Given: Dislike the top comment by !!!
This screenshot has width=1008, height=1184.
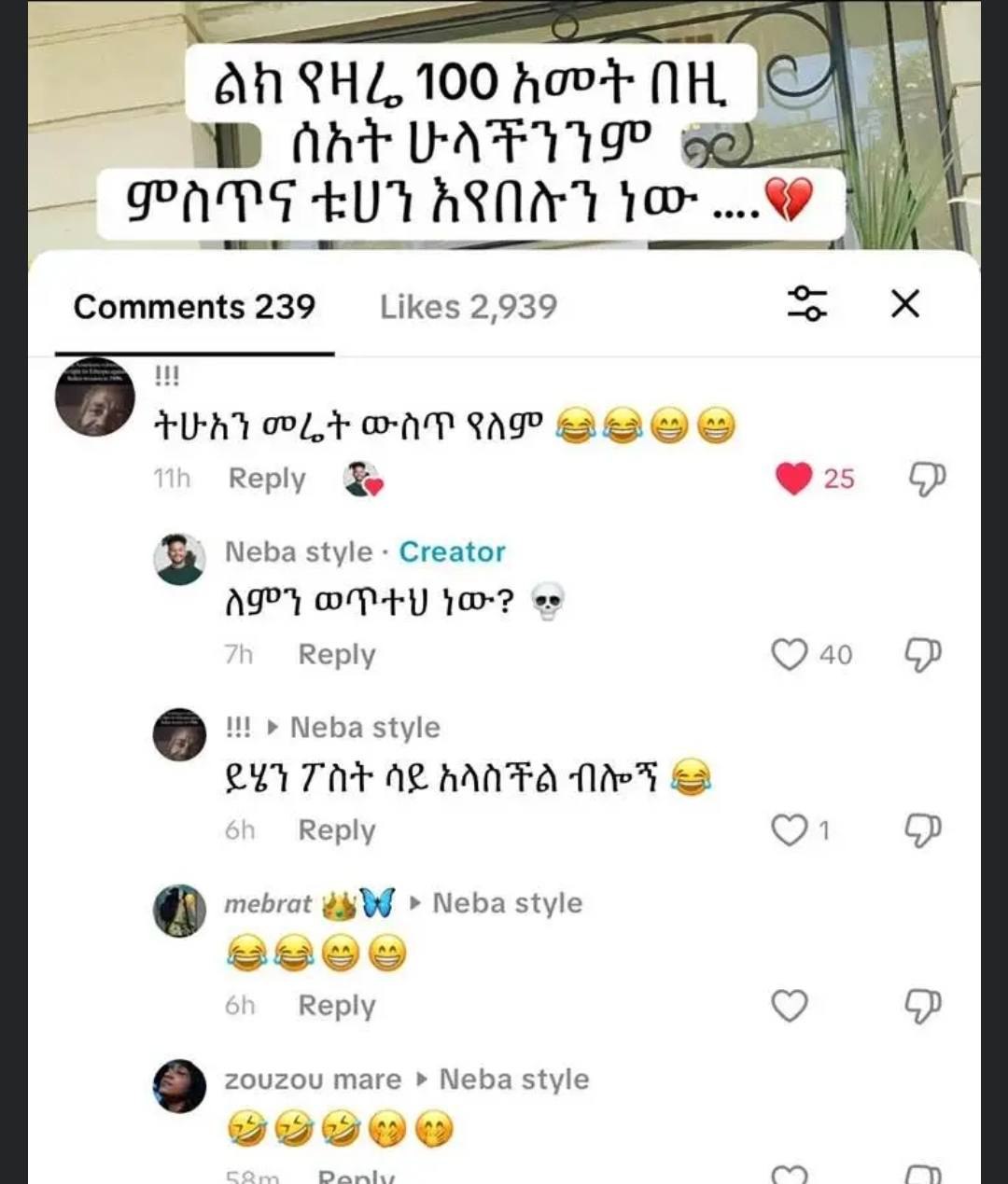Looking at the screenshot, I should tap(925, 479).
